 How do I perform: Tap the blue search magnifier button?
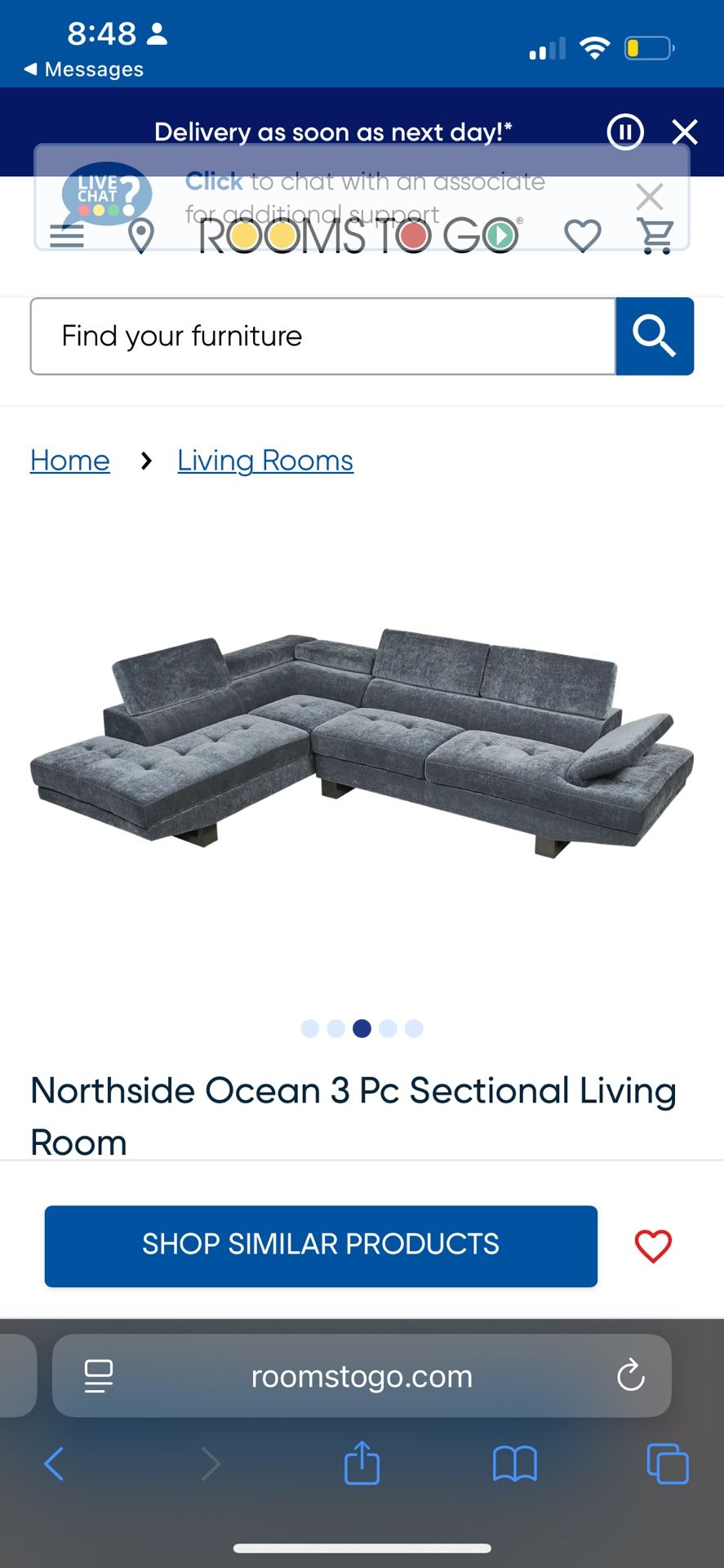pos(655,336)
